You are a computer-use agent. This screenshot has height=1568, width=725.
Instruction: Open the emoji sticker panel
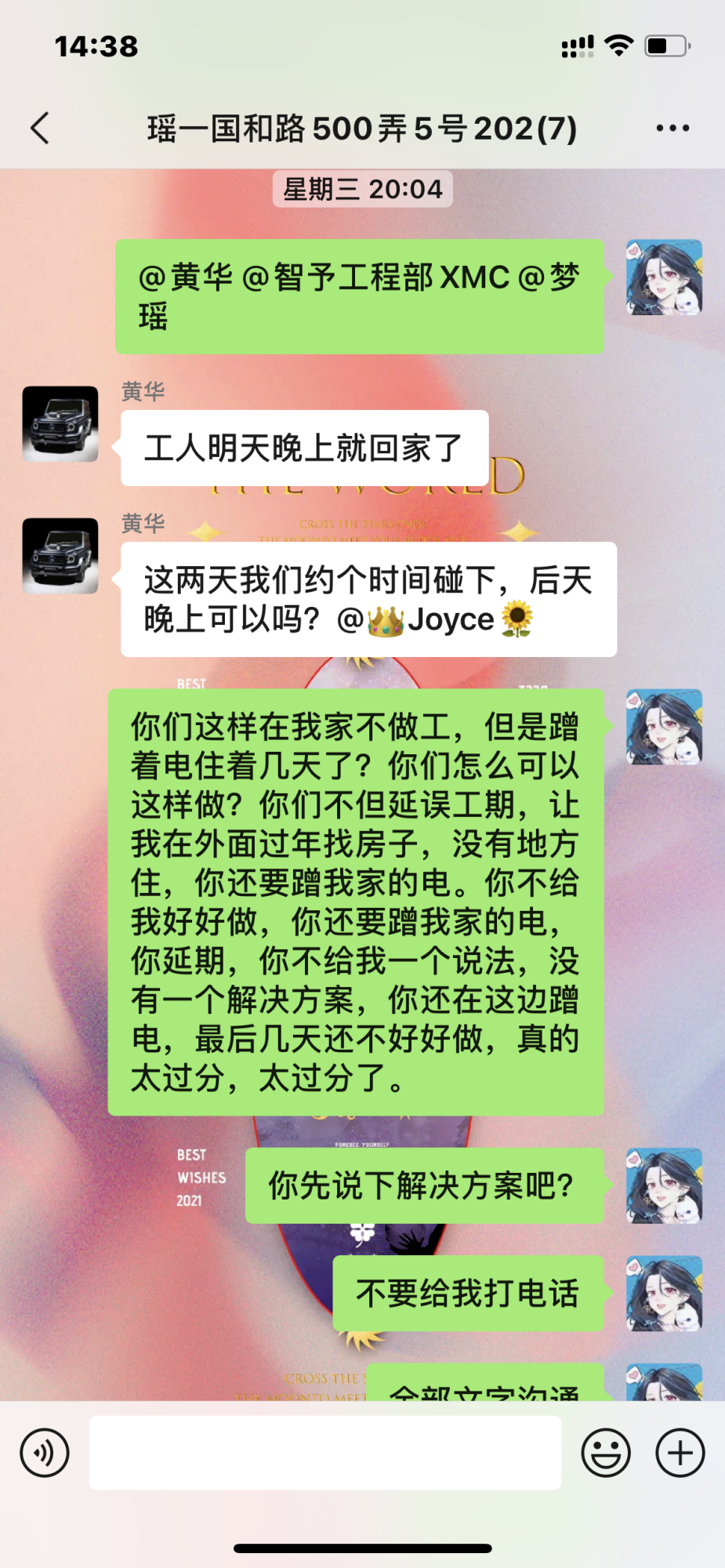click(x=605, y=1453)
